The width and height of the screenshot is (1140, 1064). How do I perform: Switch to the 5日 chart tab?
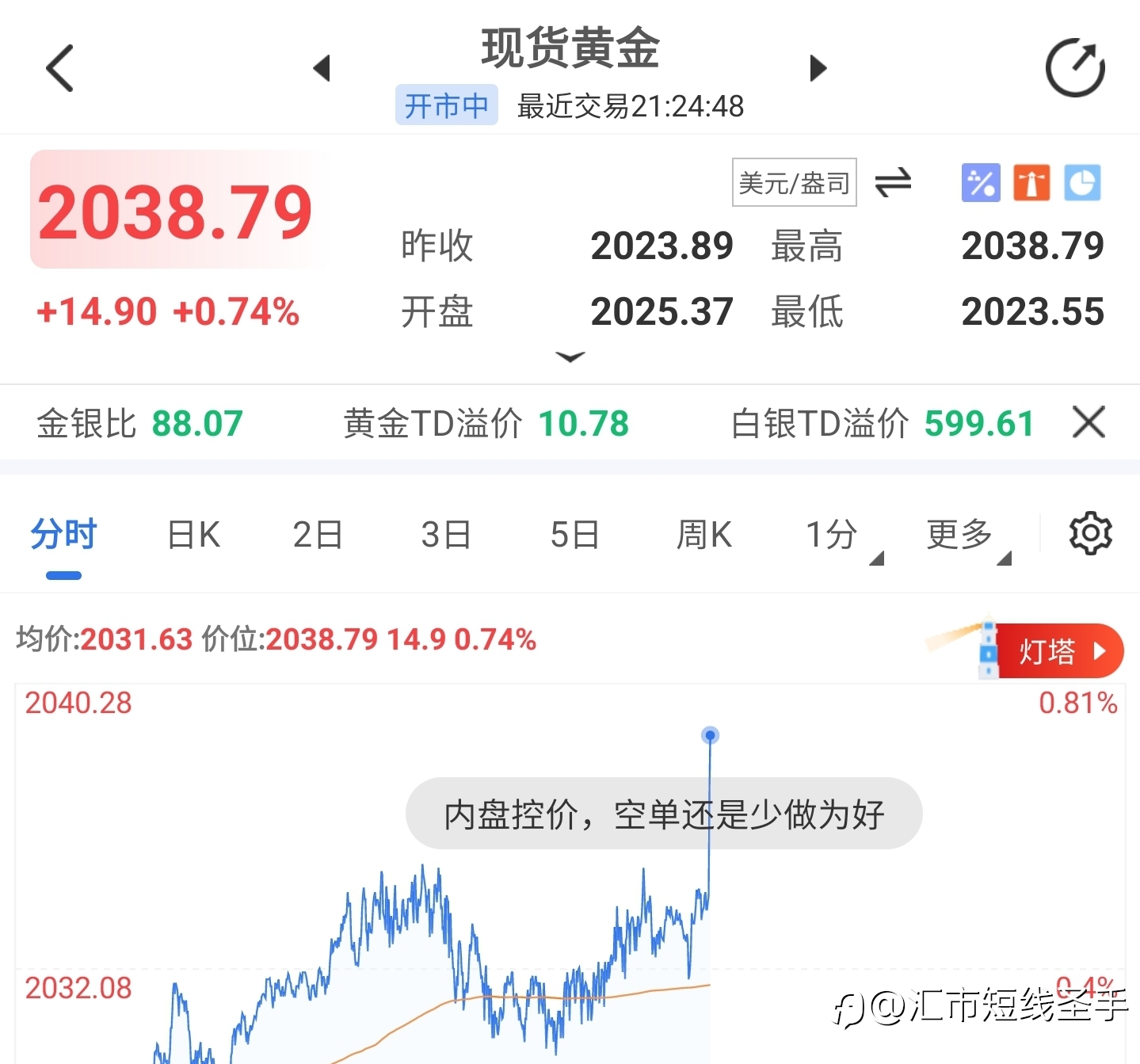(574, 535)
